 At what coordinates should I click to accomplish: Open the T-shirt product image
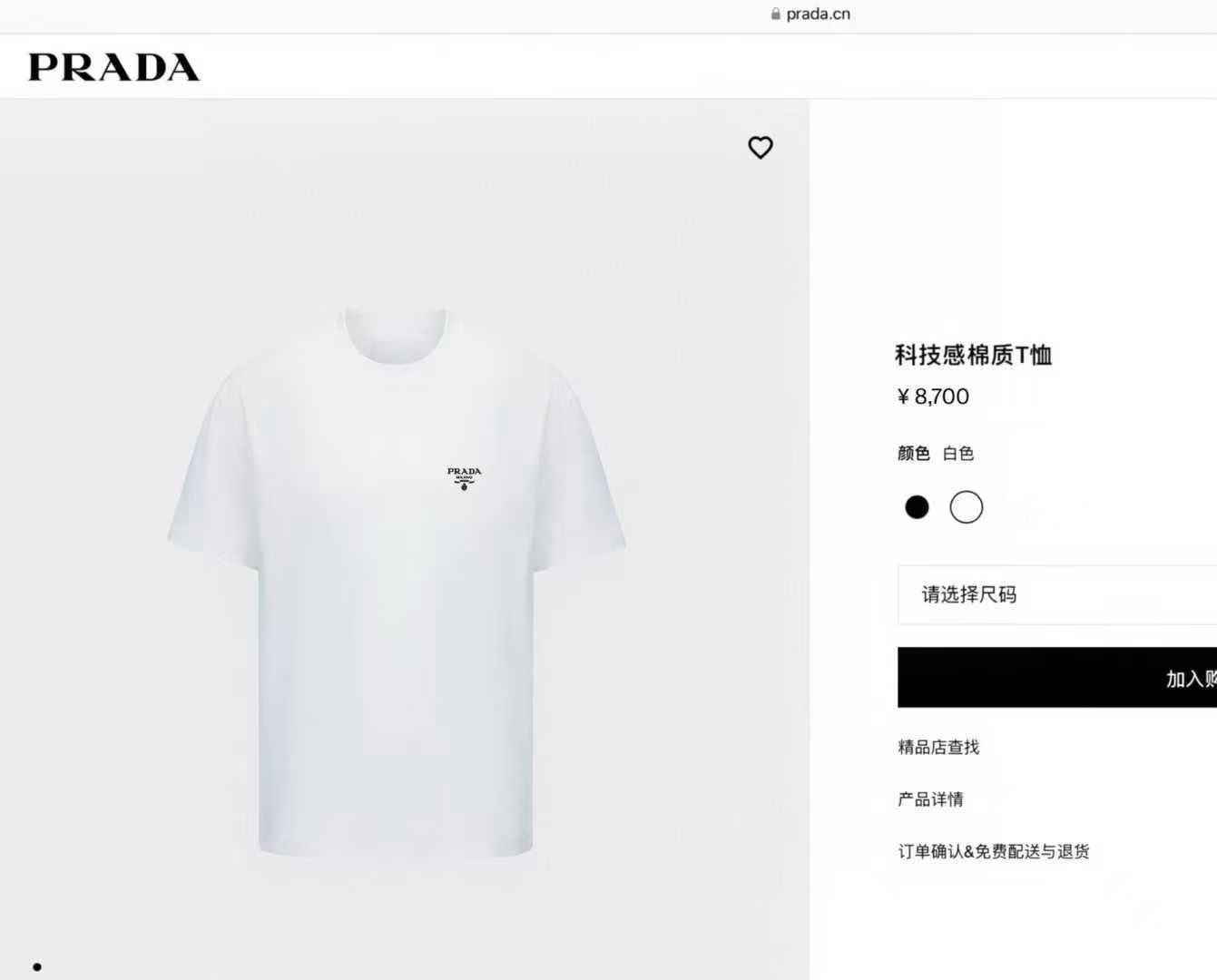click(x=397, y=581)
